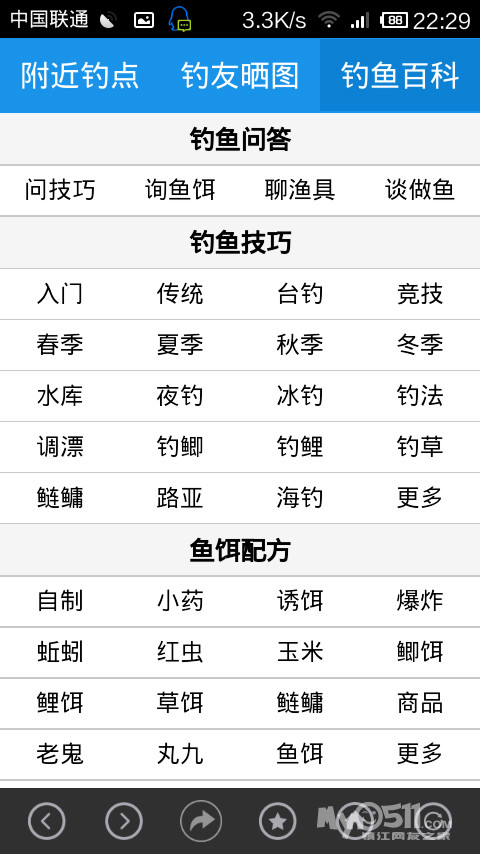Image resolution: width=480 pixels, height=854 pixels.
Task: Open the 聊渔具 Q&A section
Action: (x=300, y=190)
